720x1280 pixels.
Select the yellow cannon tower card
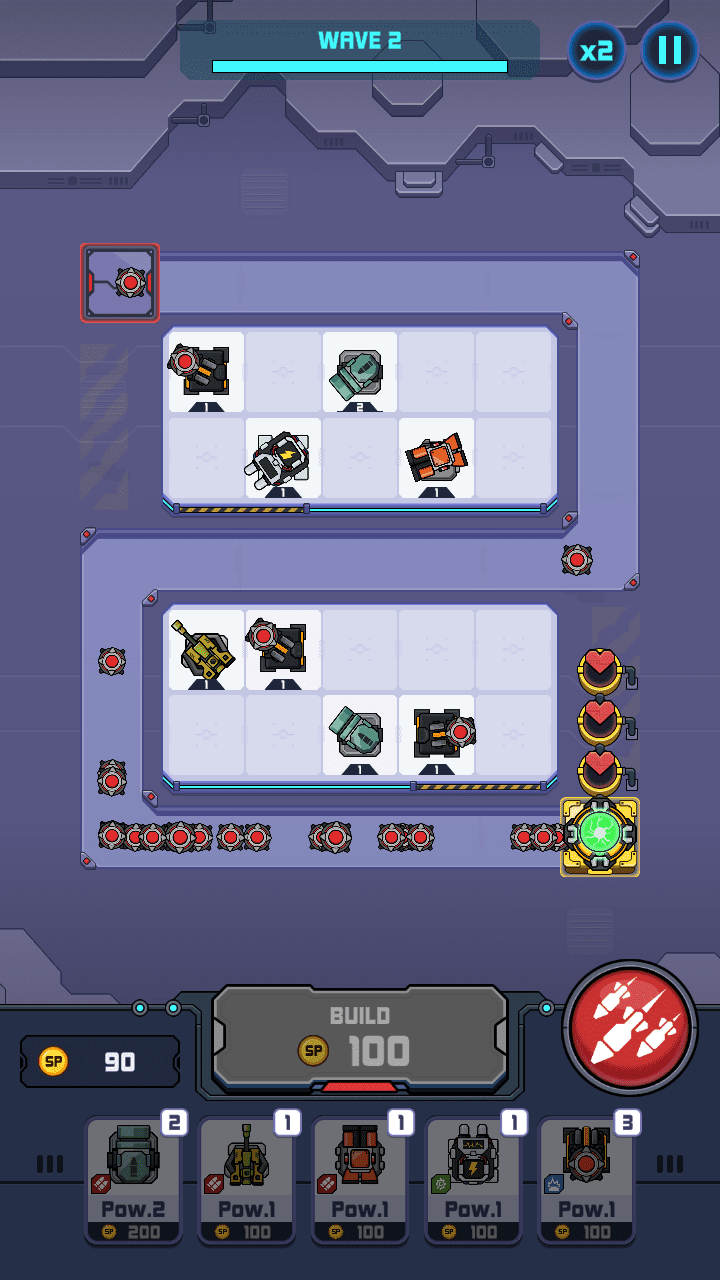[x=247, y=1180]
